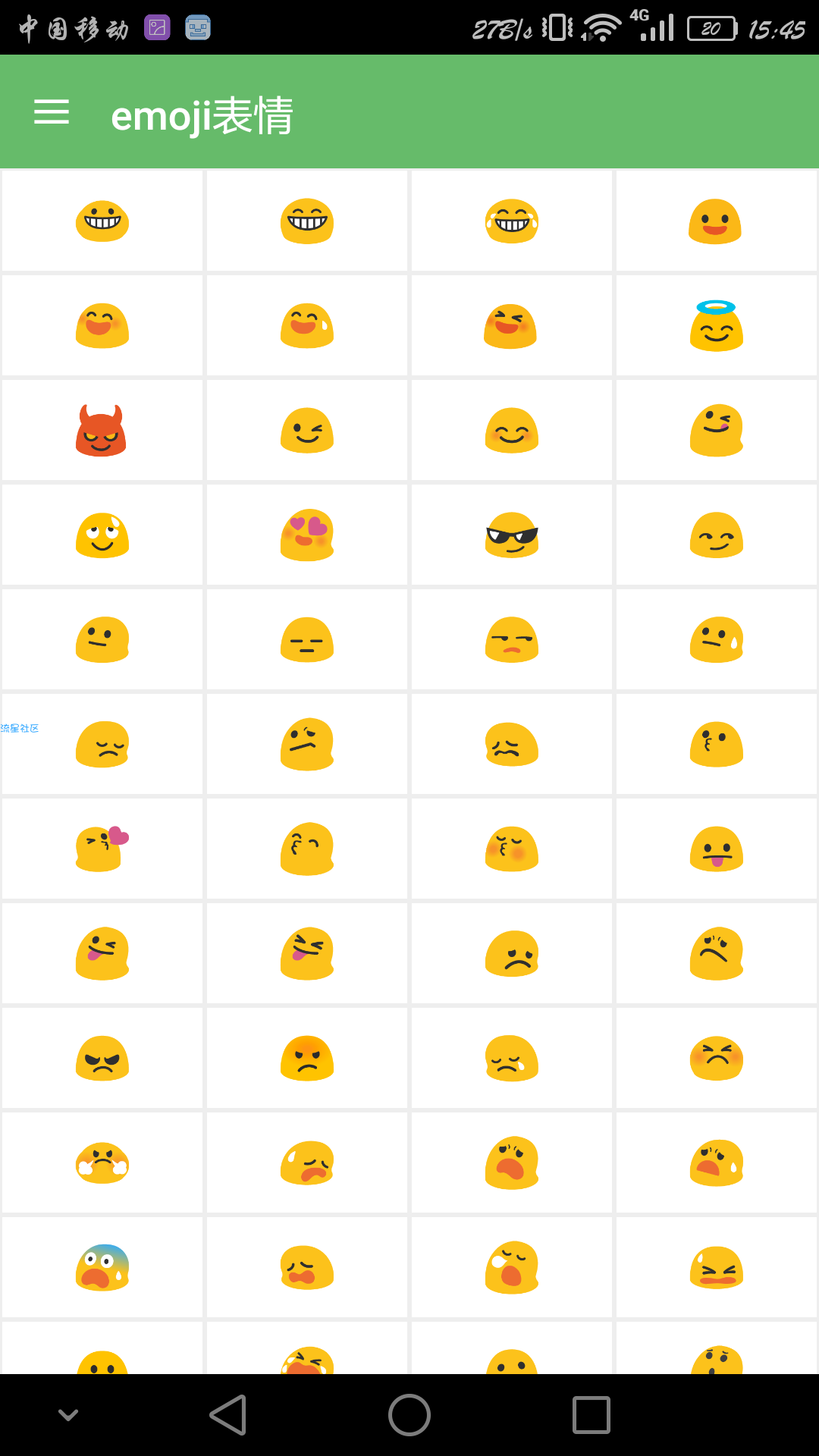The height and width of the screenshot is (1456, 819).
Task: Select the sunglasses cool face emoji
Action: (x=511, y=535)
